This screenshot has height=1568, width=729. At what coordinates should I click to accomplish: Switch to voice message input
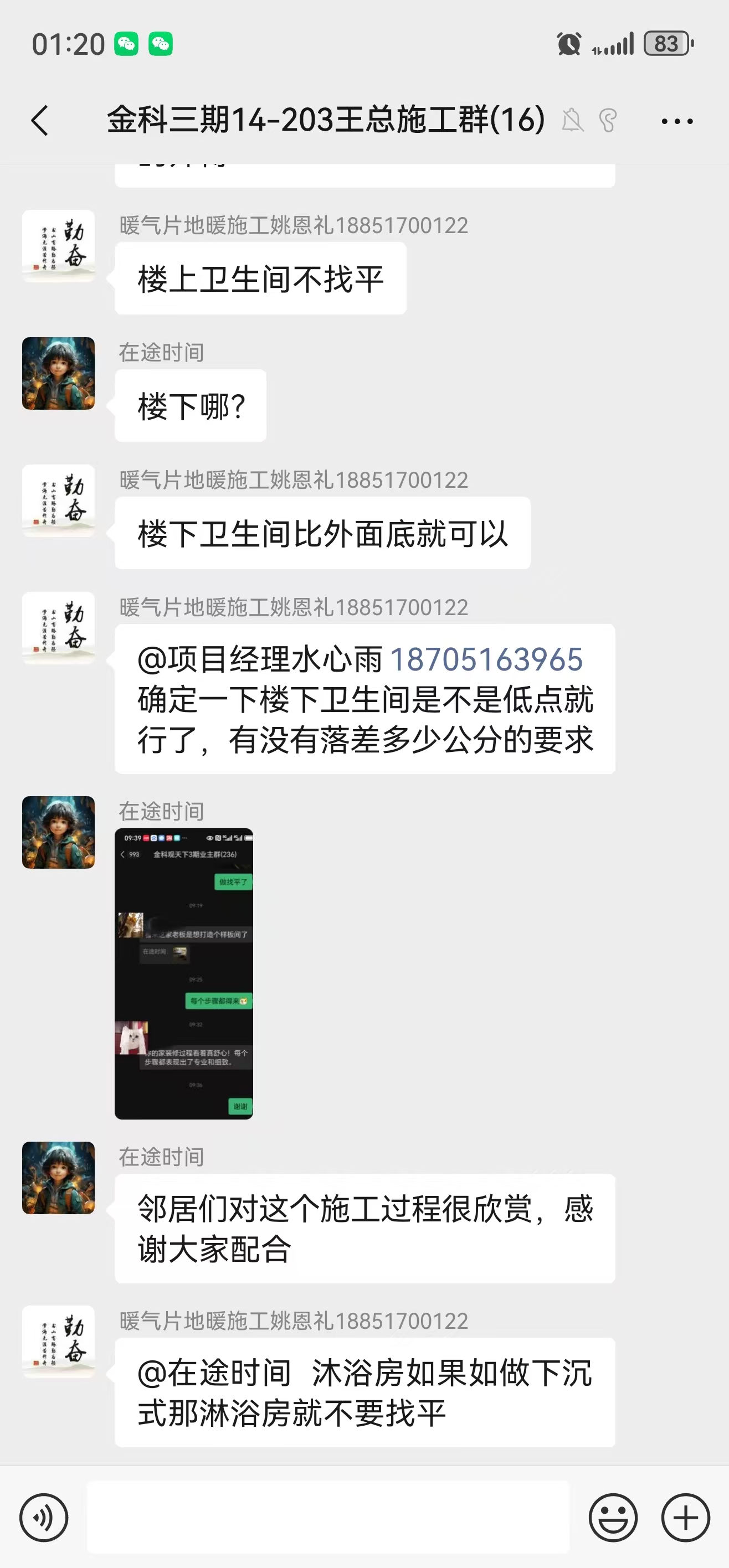(44, 1518)
